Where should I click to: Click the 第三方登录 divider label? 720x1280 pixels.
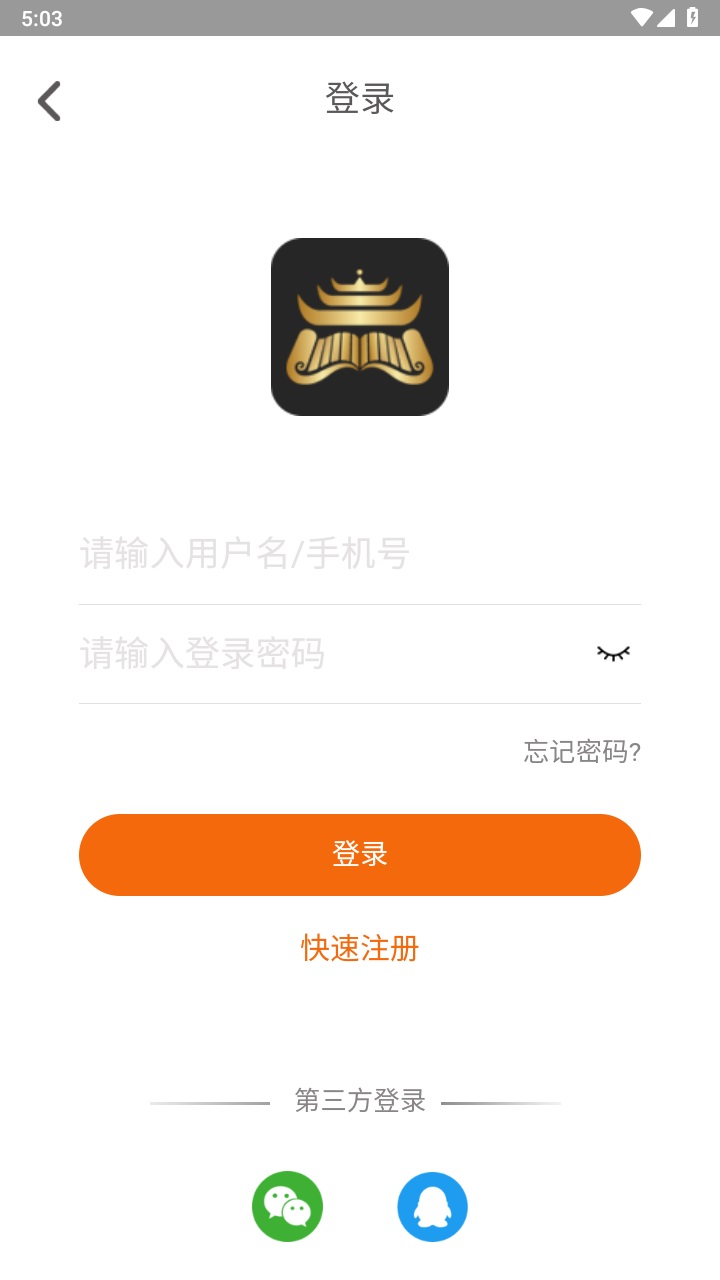359,1100
